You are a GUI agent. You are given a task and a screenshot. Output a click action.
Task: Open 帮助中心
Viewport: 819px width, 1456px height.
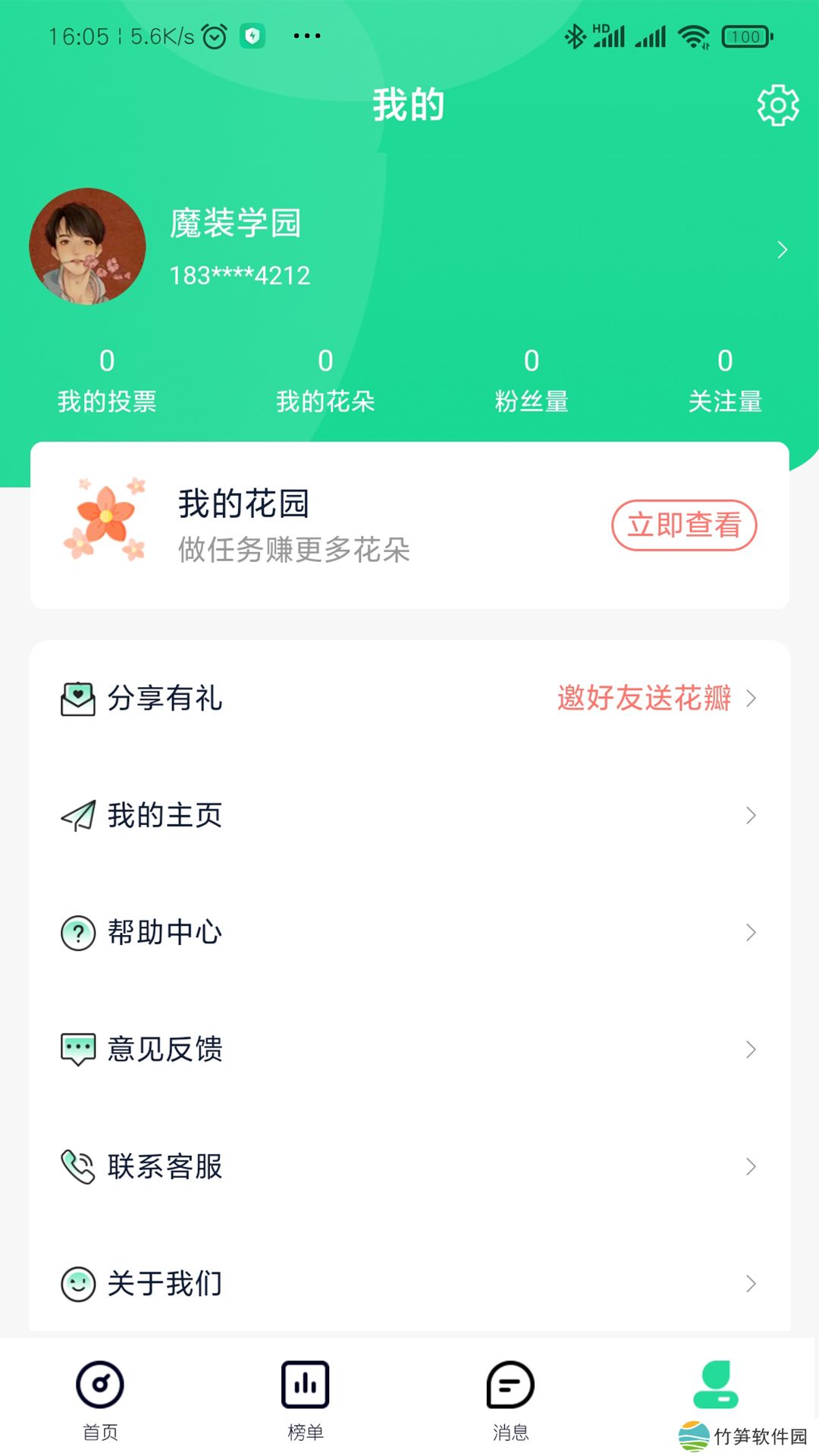[409, 932]
